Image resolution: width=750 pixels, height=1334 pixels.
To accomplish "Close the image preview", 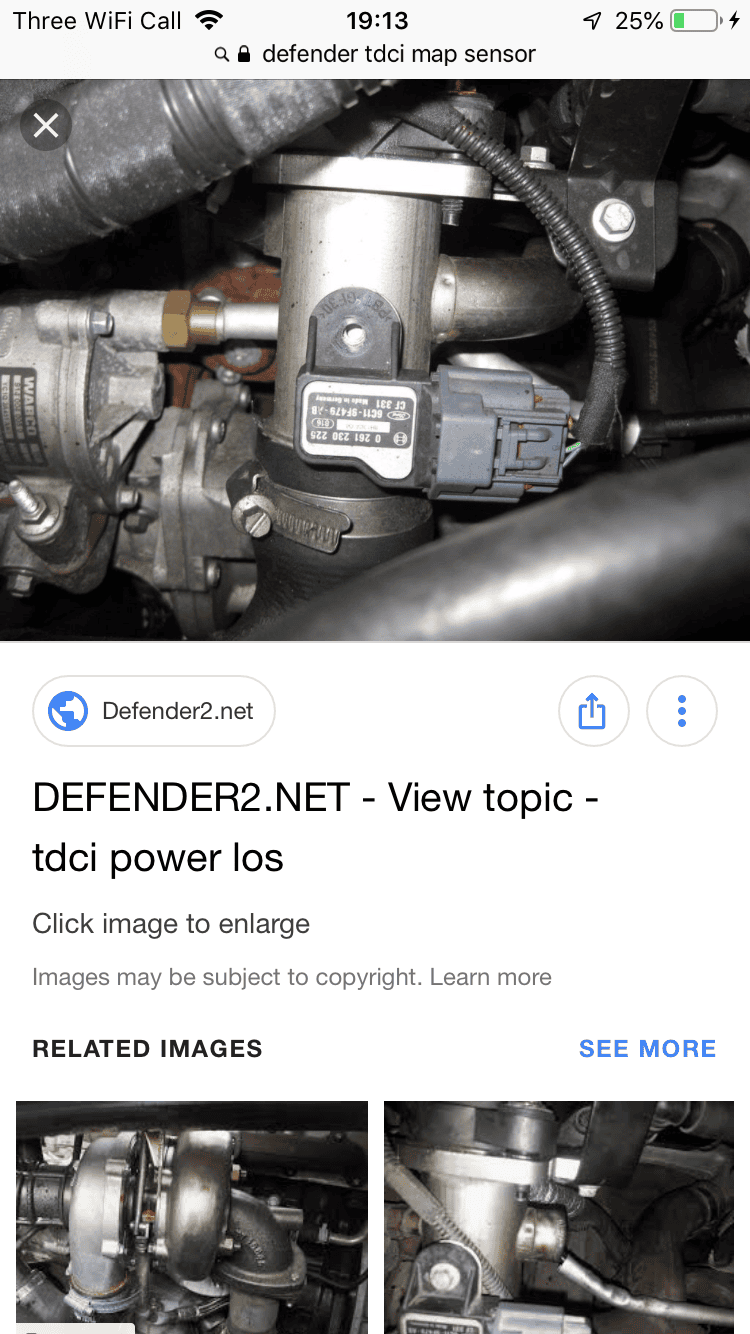I will (x=46, y=126).
